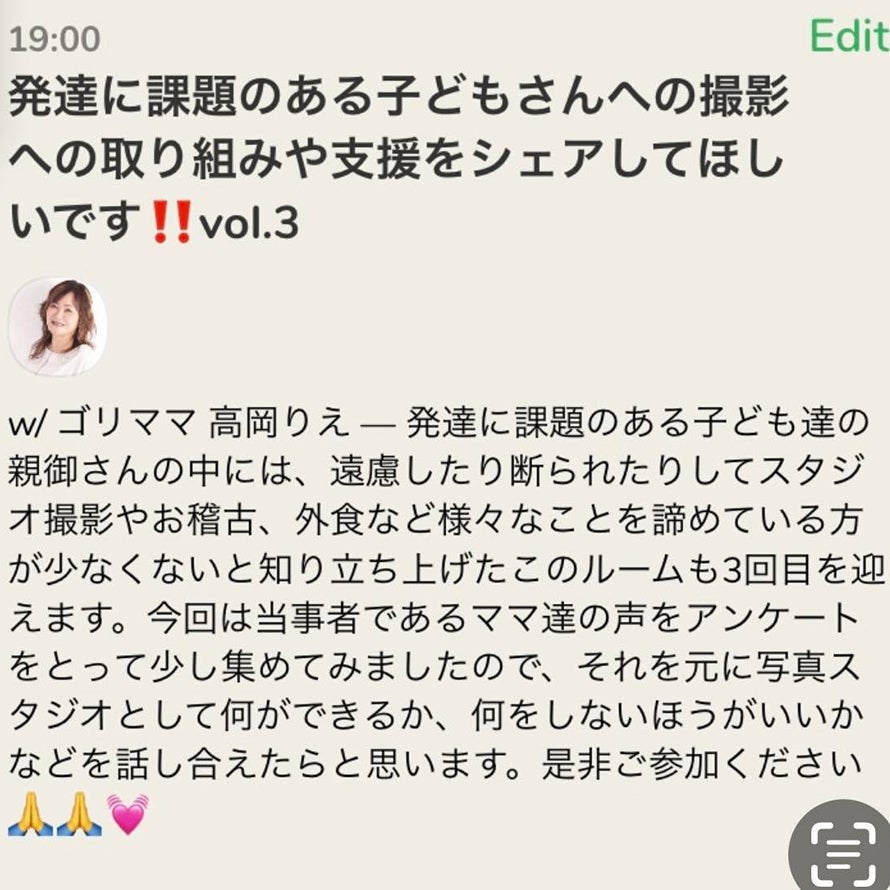Tap the Edit link for this event

coord(848,36)
